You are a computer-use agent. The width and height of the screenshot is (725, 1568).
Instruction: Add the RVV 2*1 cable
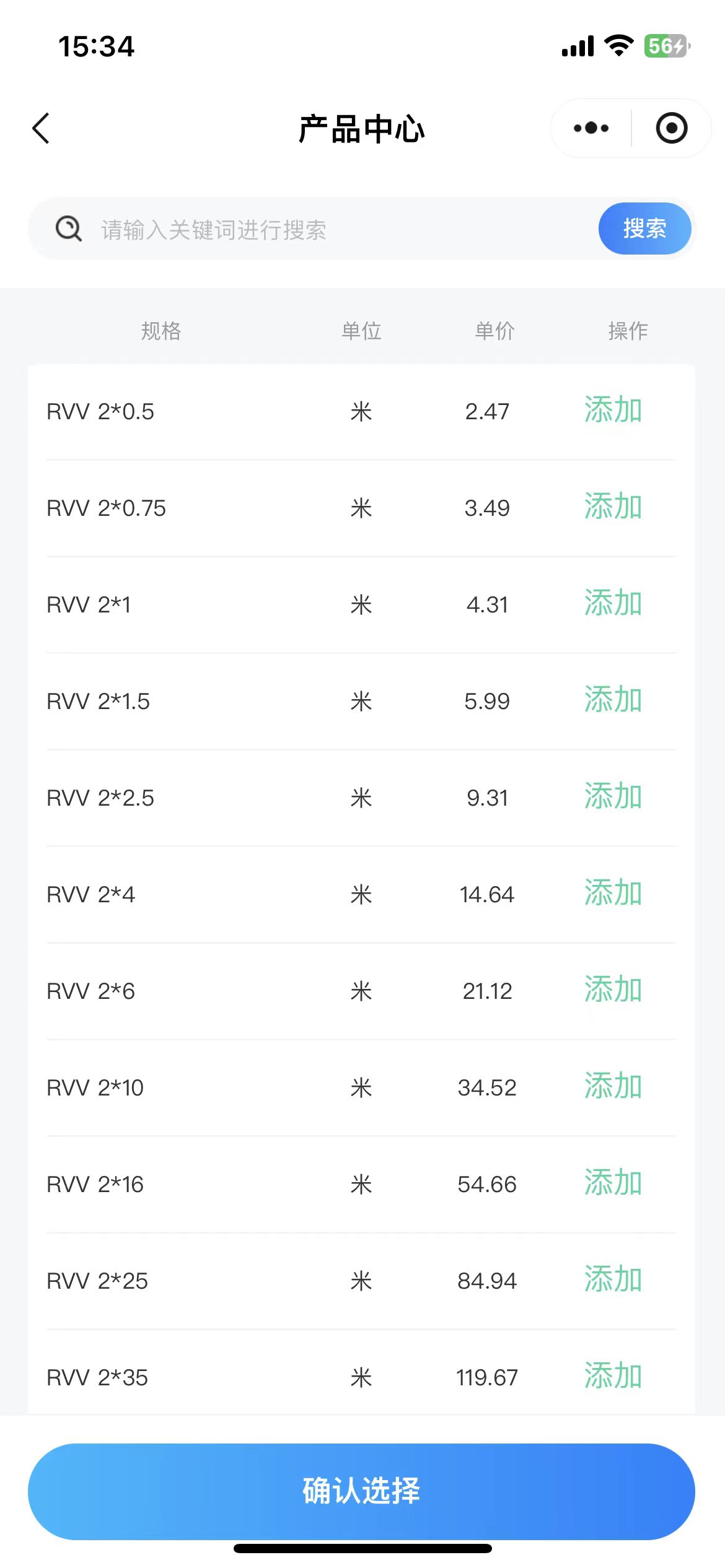click(x=613, y=604)
